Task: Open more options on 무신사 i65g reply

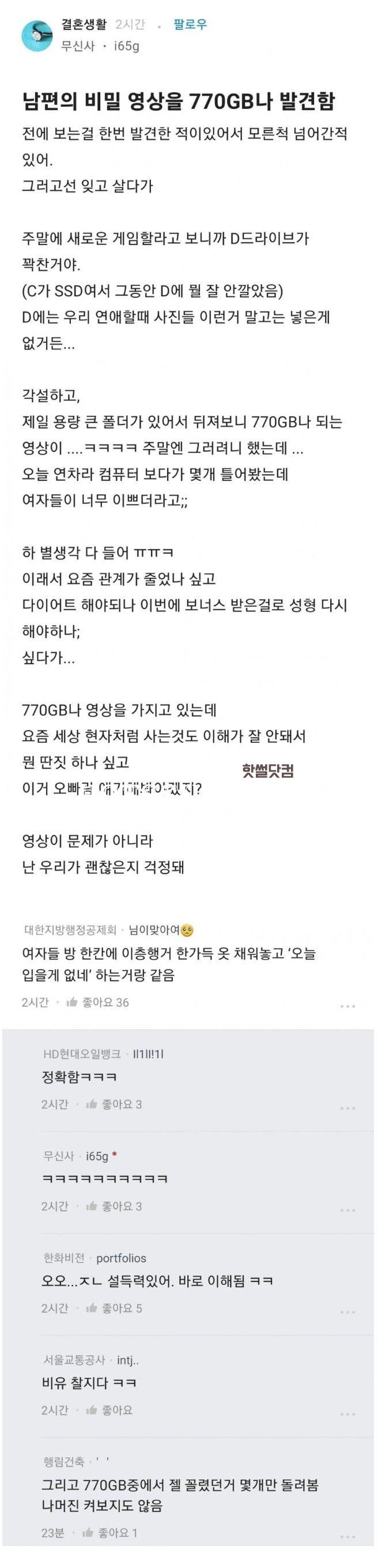Action: click(x=347, y=1209)
